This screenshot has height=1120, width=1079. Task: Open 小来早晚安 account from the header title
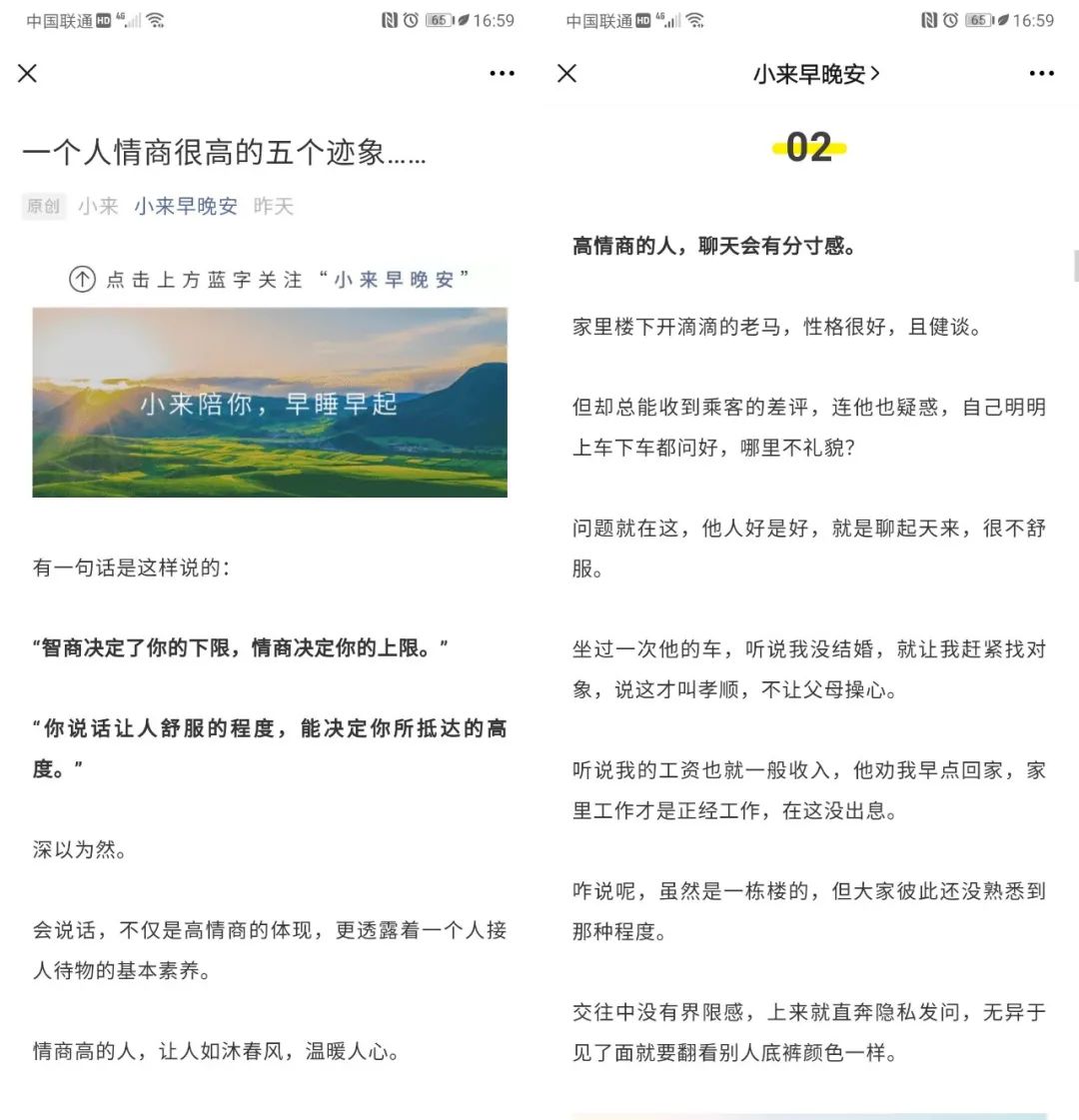(816, 74)
